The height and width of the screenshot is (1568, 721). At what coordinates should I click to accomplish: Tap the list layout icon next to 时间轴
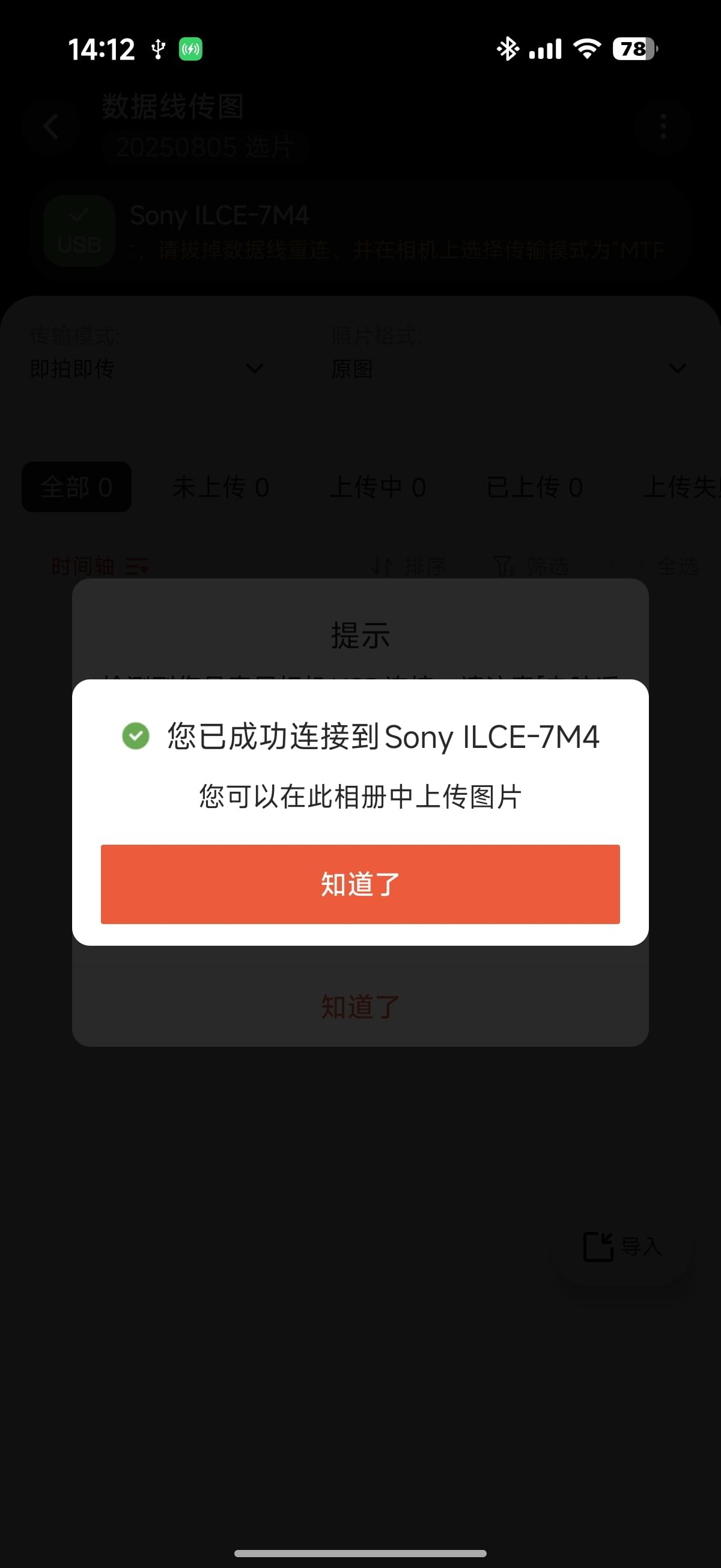(x=136, y=568)
